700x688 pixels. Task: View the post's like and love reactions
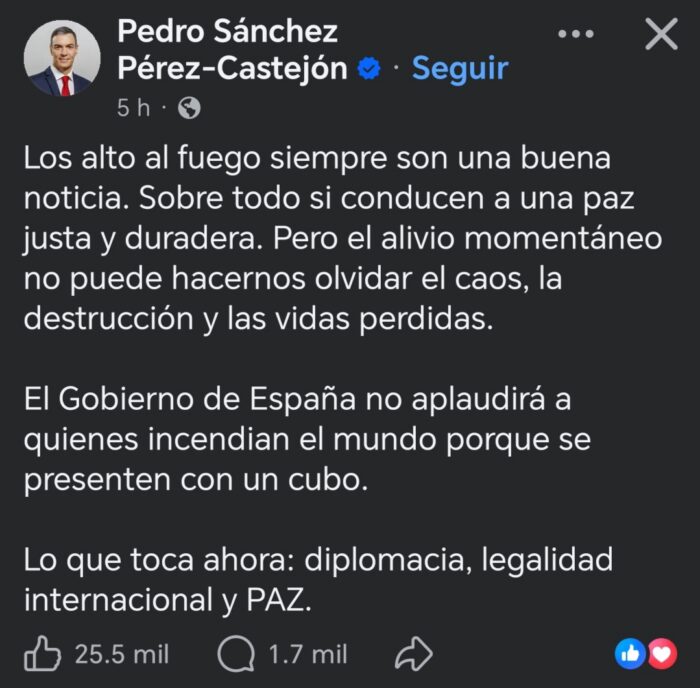click(645, 654)
